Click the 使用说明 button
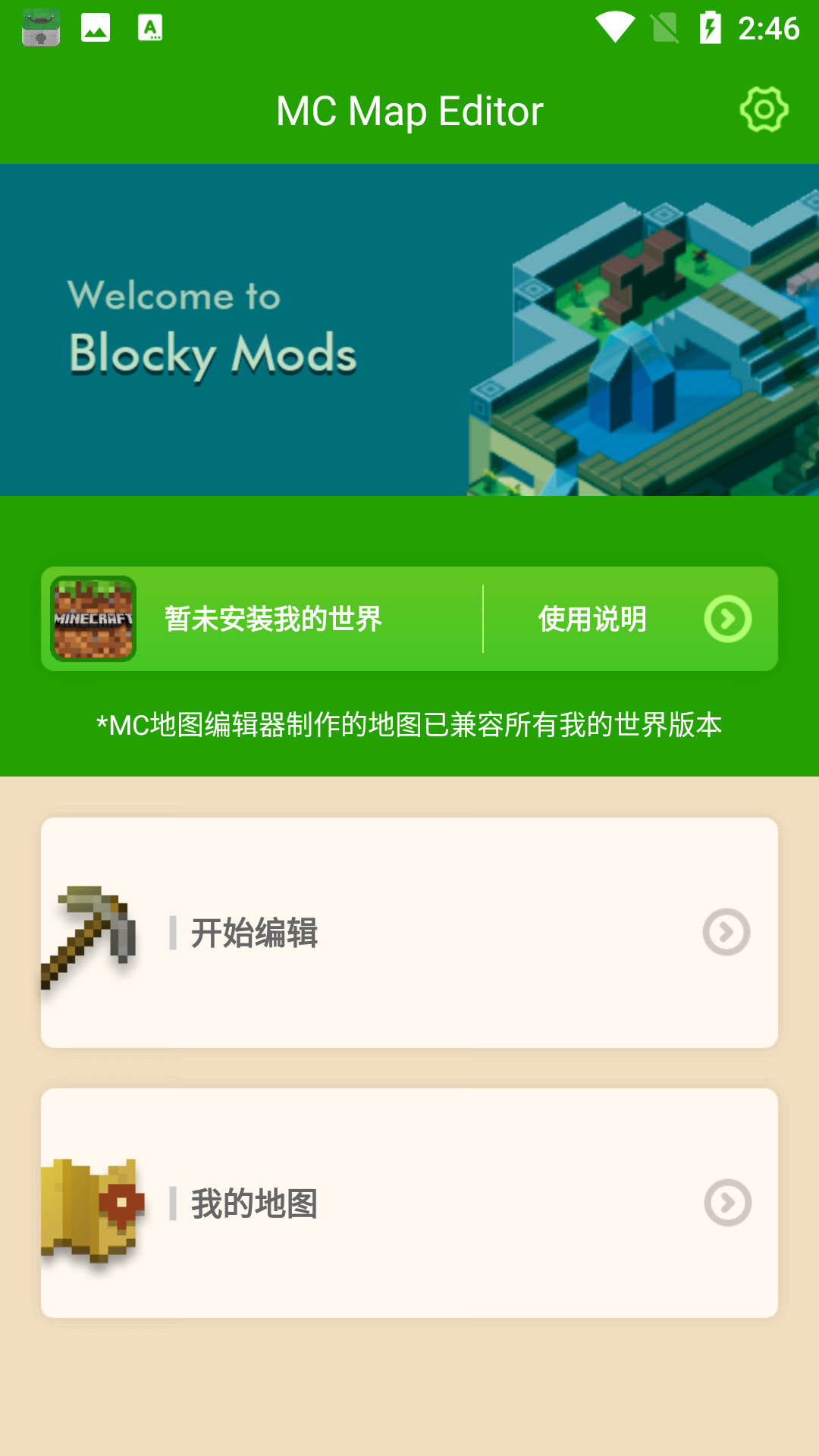Screen dimensions: 819x1456 click(594, 618)
